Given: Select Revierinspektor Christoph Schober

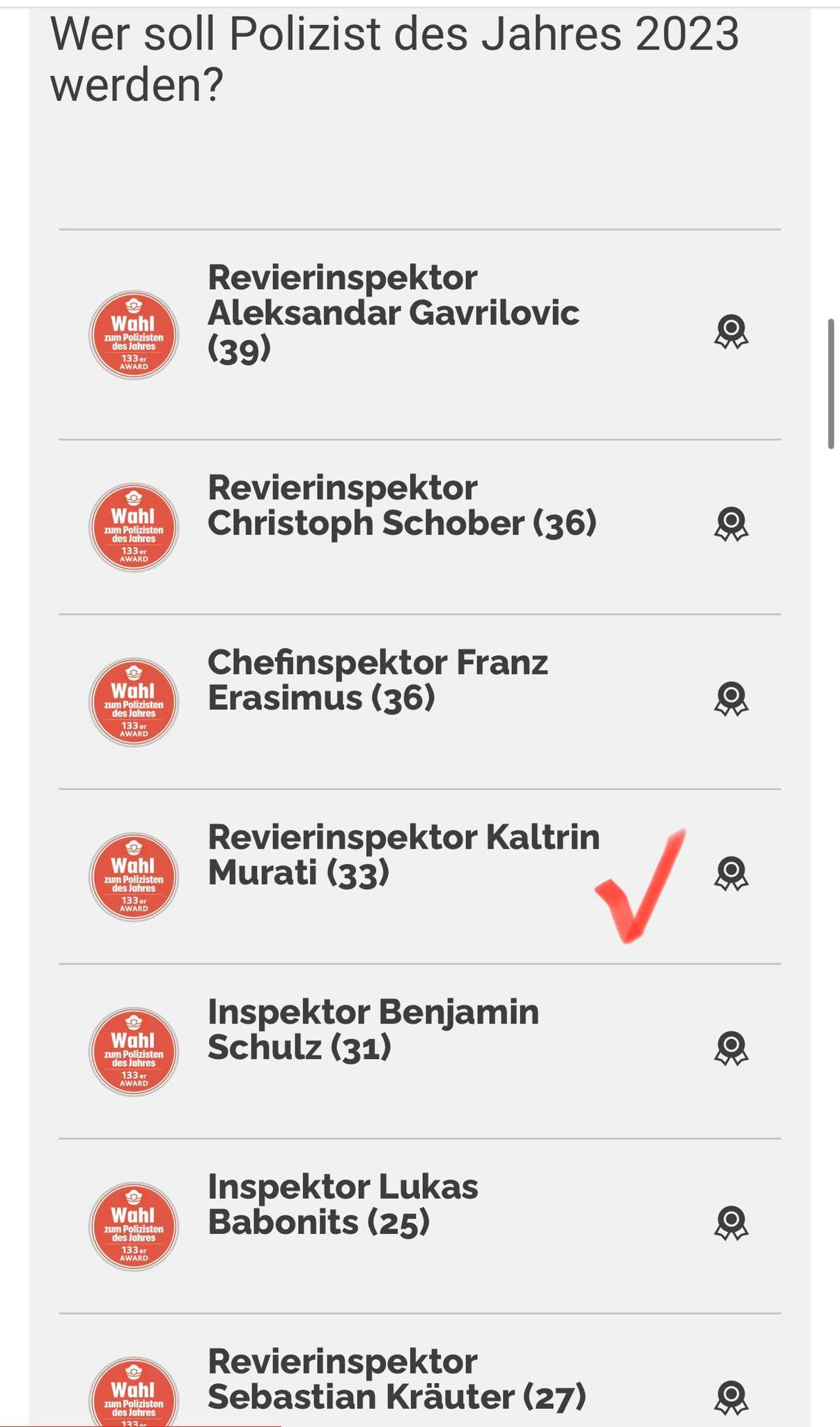Looking at the screenshot, I should [x=731, y=525].
